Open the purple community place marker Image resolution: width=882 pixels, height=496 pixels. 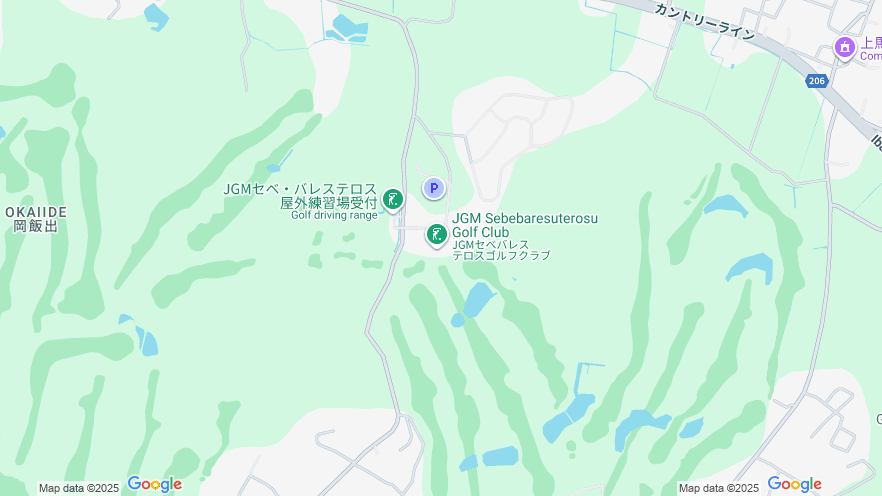pos(845,47)
